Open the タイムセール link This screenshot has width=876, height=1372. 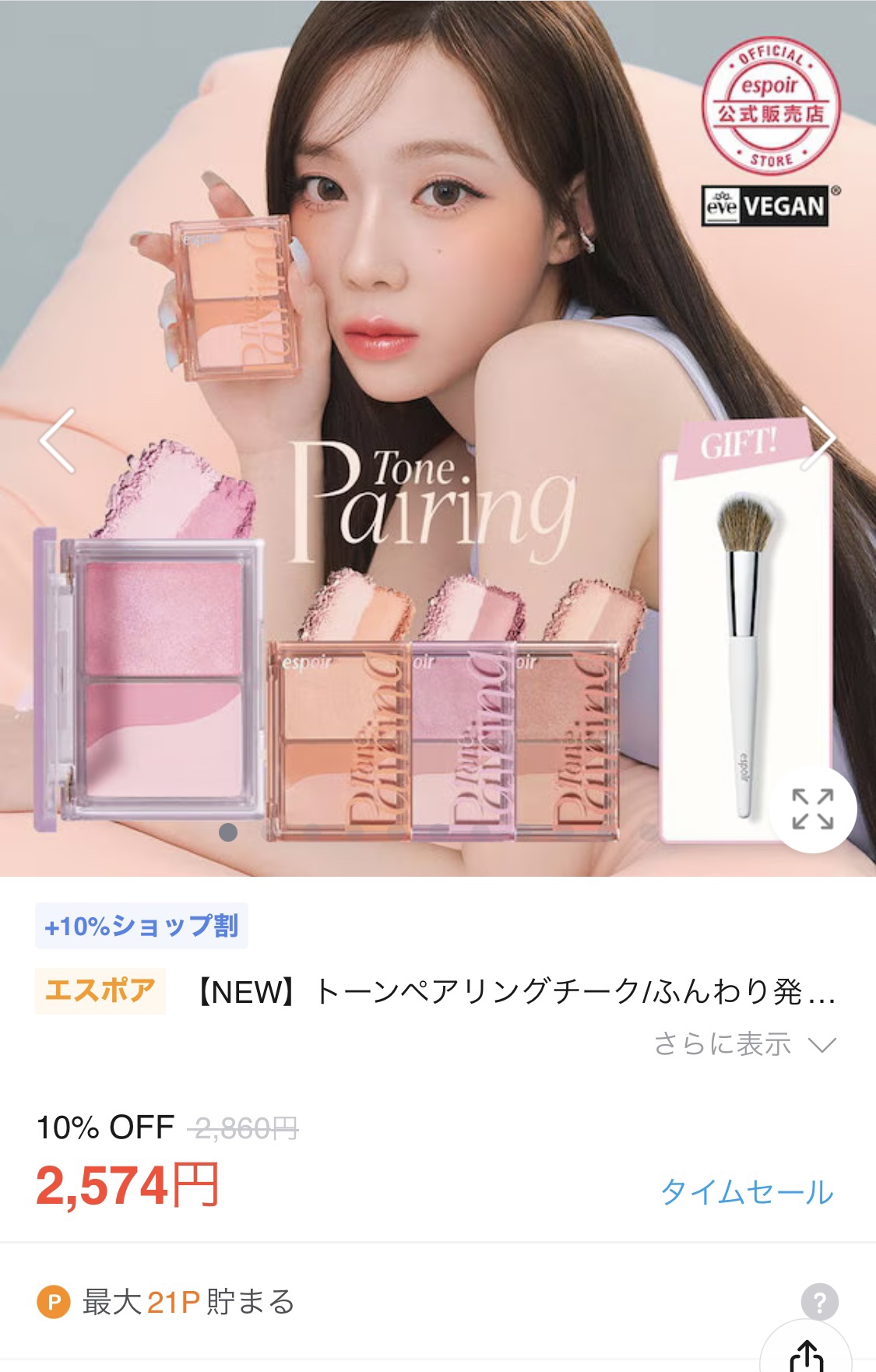[x=748, y=1192]
